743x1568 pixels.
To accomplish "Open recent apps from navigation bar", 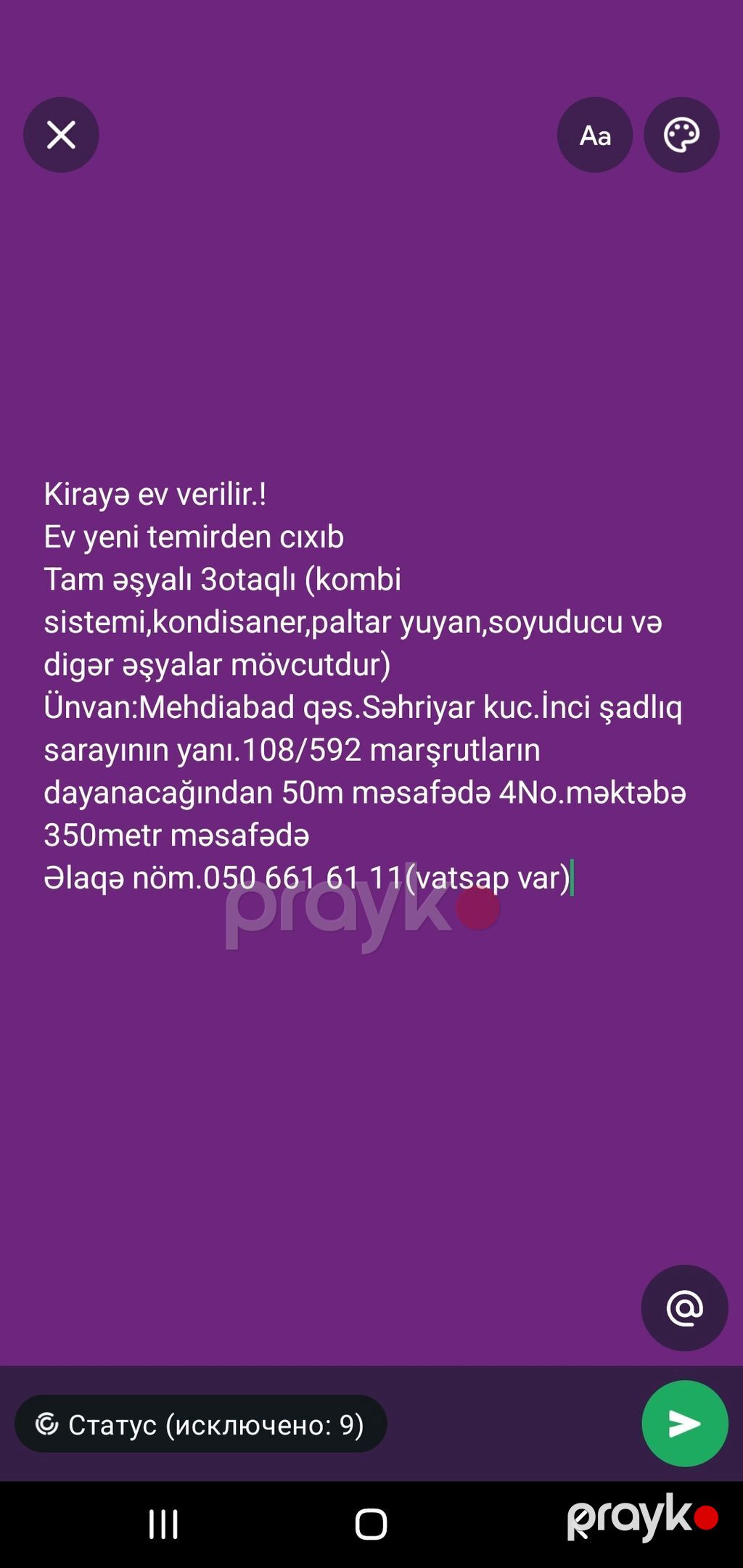I will (x=163, y=1524).
